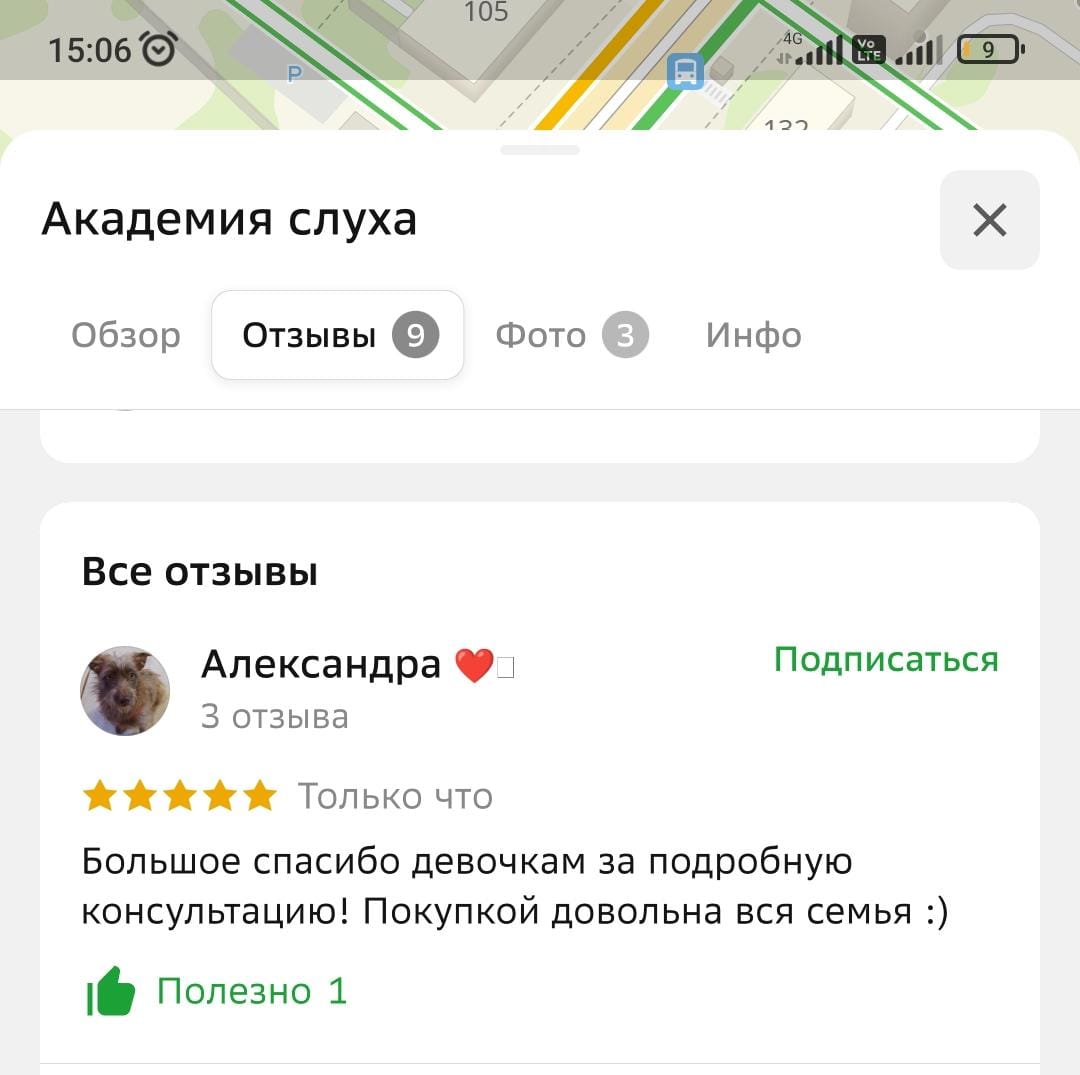The height and width of the screenshot is (1075, 1080).
Task: Close the Академия слуха card
Action: click(x=989, y=220)
